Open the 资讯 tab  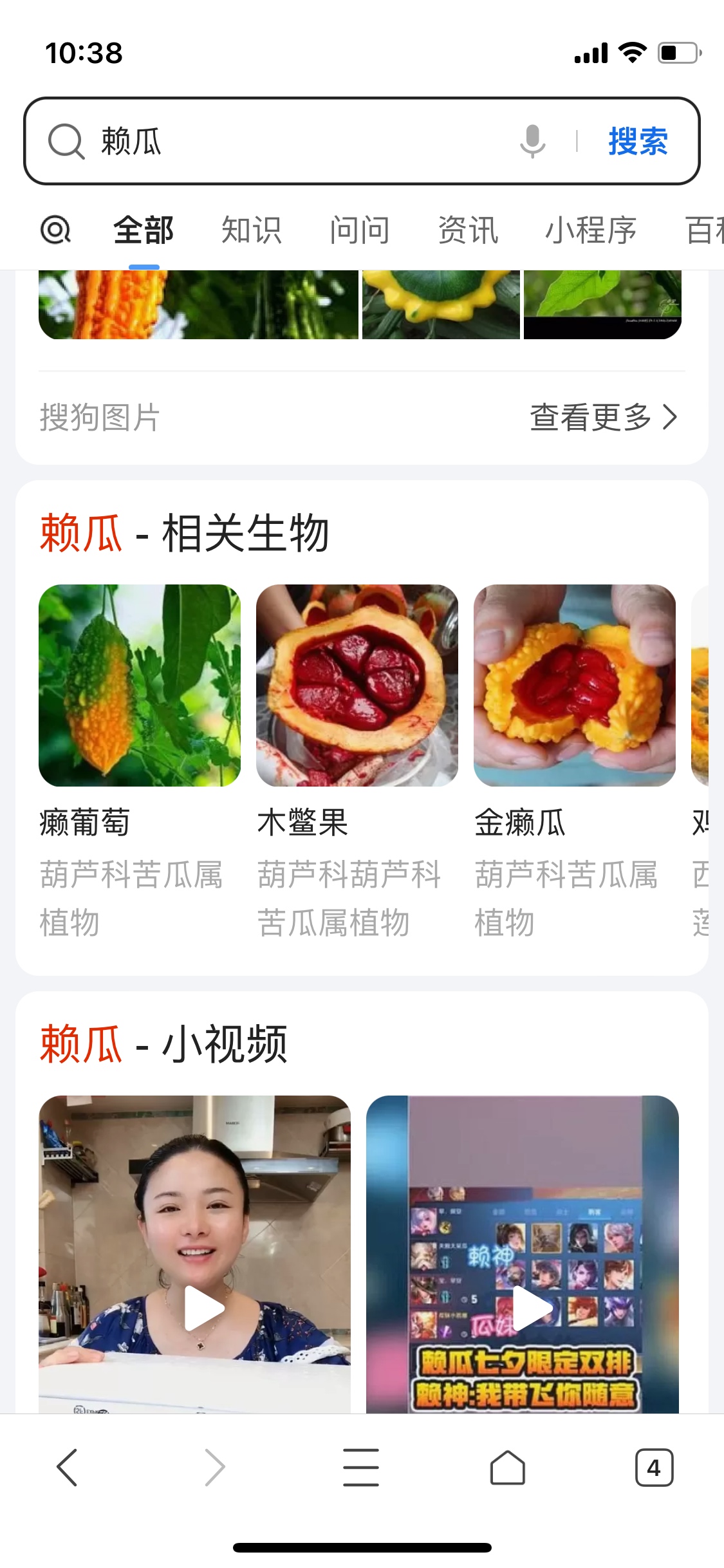click(x=468, y=230)
